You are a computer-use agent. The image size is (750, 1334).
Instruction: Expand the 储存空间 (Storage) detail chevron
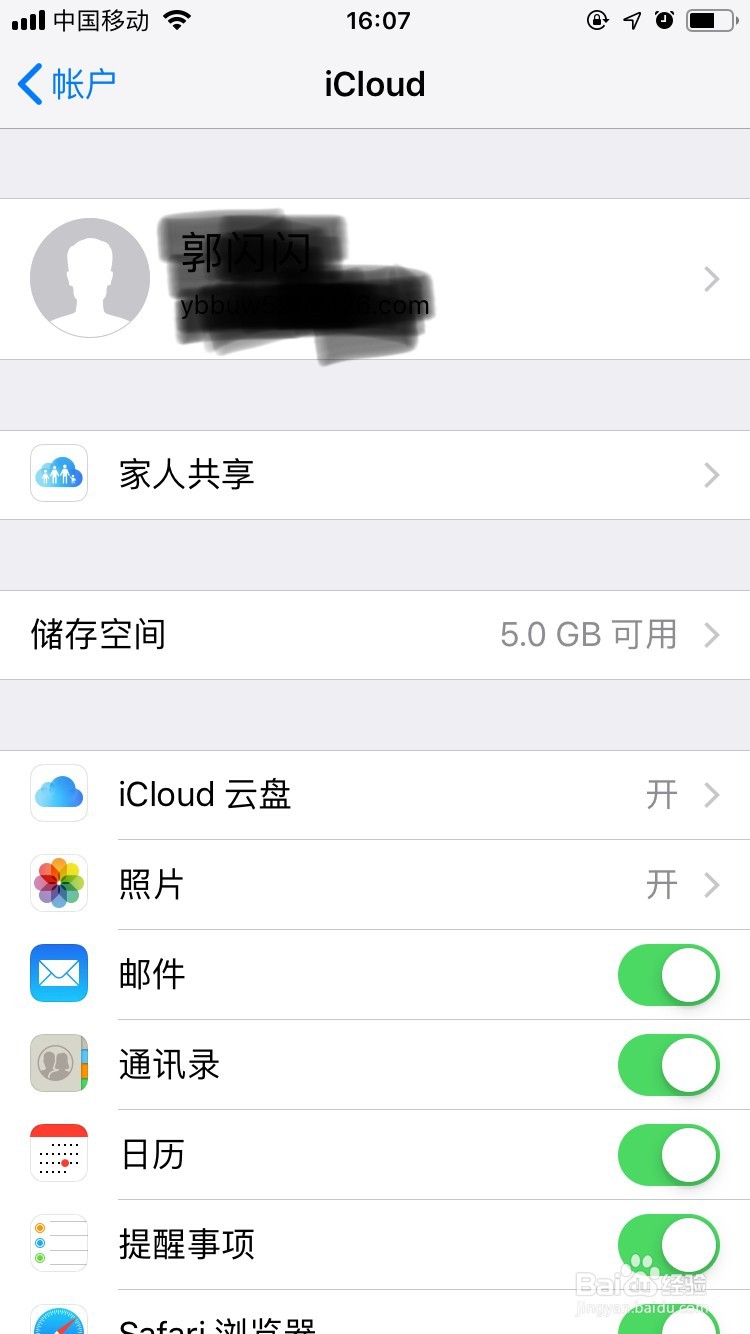click(x=711, y=634)
